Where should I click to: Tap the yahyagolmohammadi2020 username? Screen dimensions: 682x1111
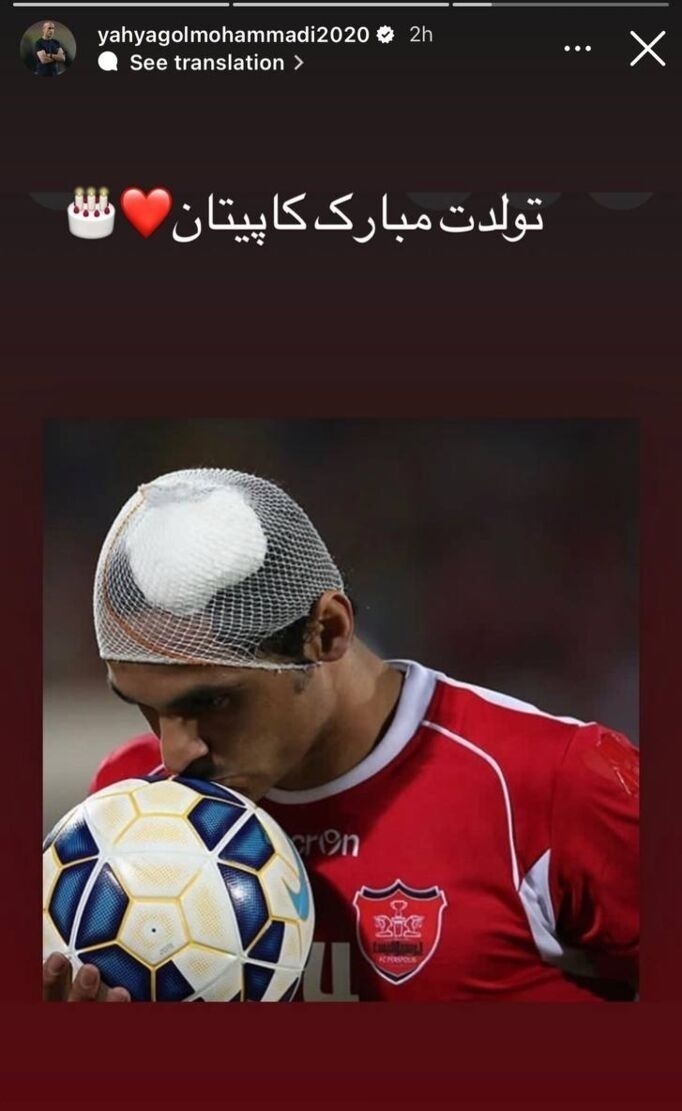(x=233, y=34)
